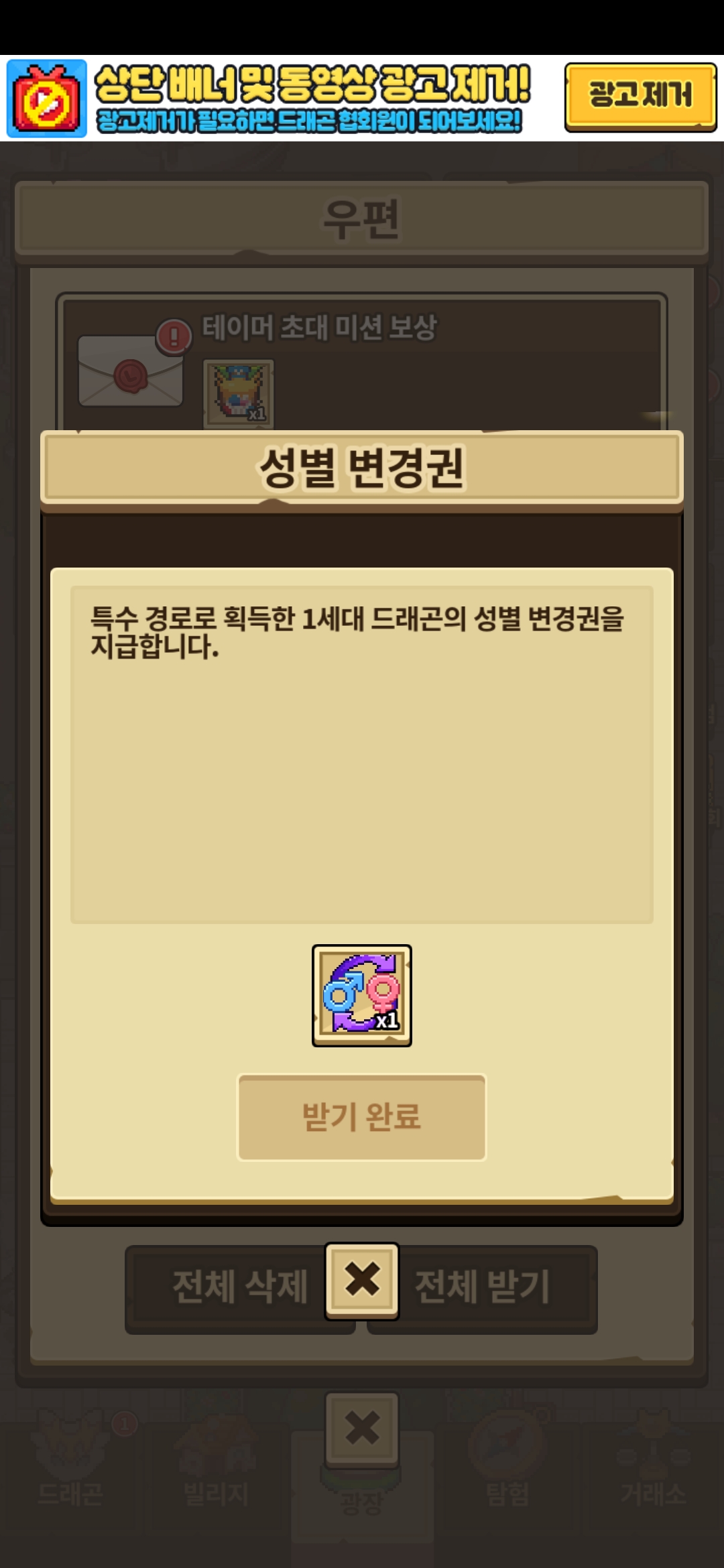The image size is (724, 1568).
Task: Tap the gender change ticket item icon
Action: click(362, 995)
